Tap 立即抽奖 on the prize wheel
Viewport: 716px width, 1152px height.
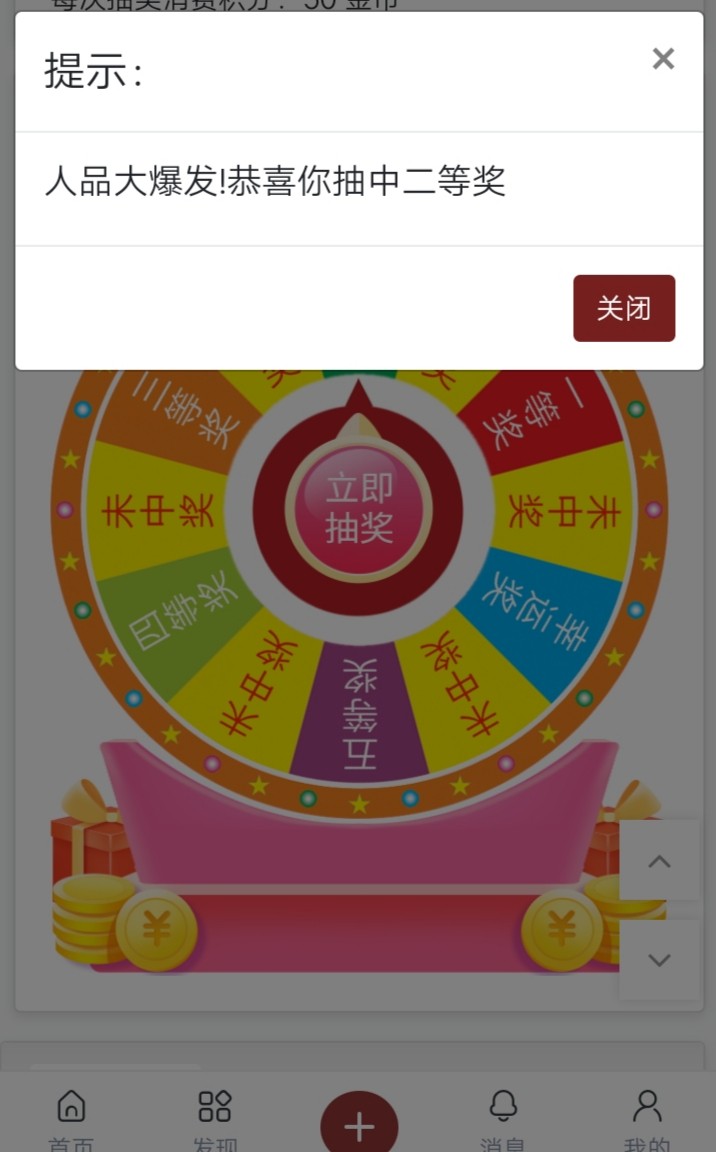pyautogui.click(x=359, y=509)
